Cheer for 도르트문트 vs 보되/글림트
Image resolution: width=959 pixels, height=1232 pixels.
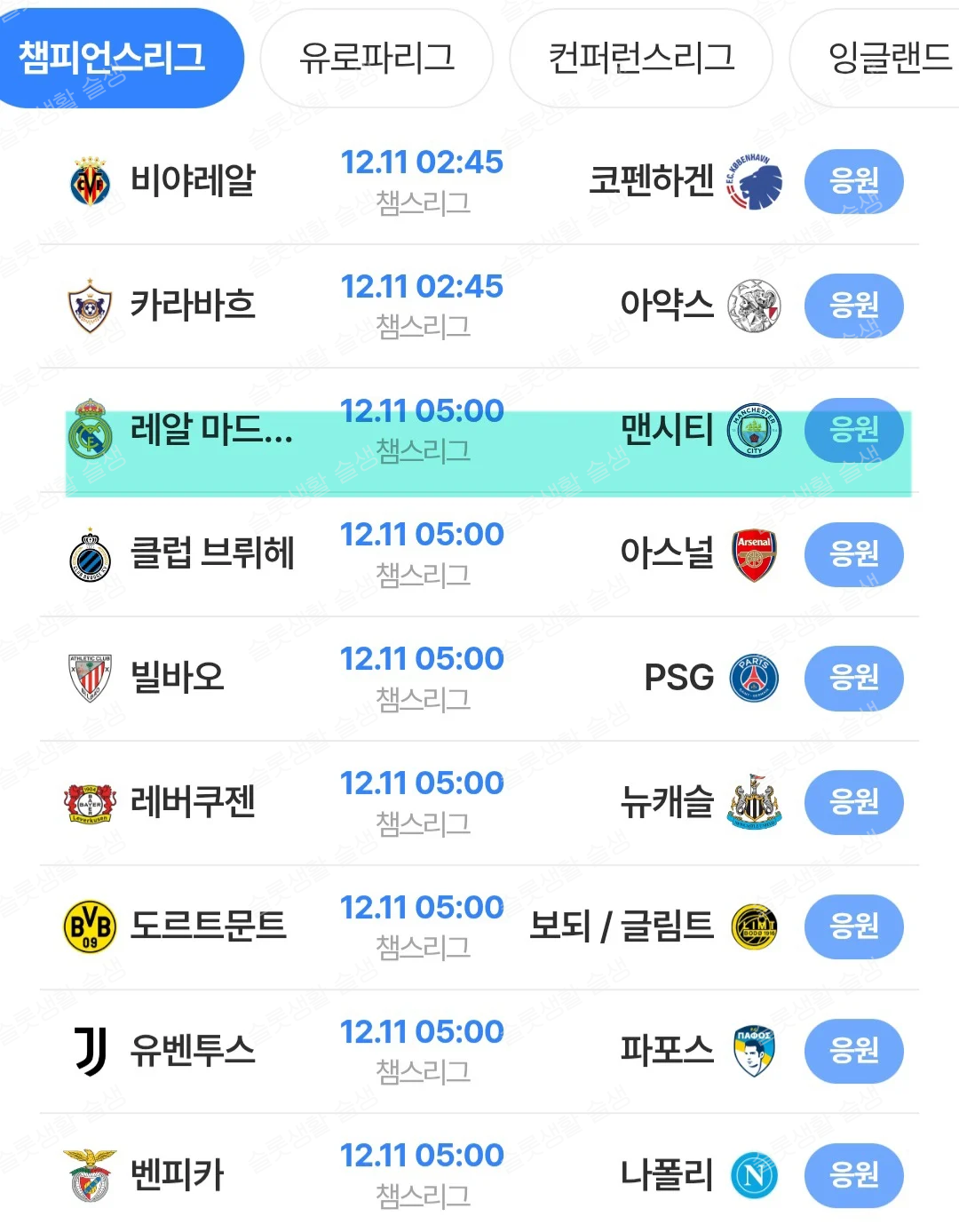click(853, 926)
